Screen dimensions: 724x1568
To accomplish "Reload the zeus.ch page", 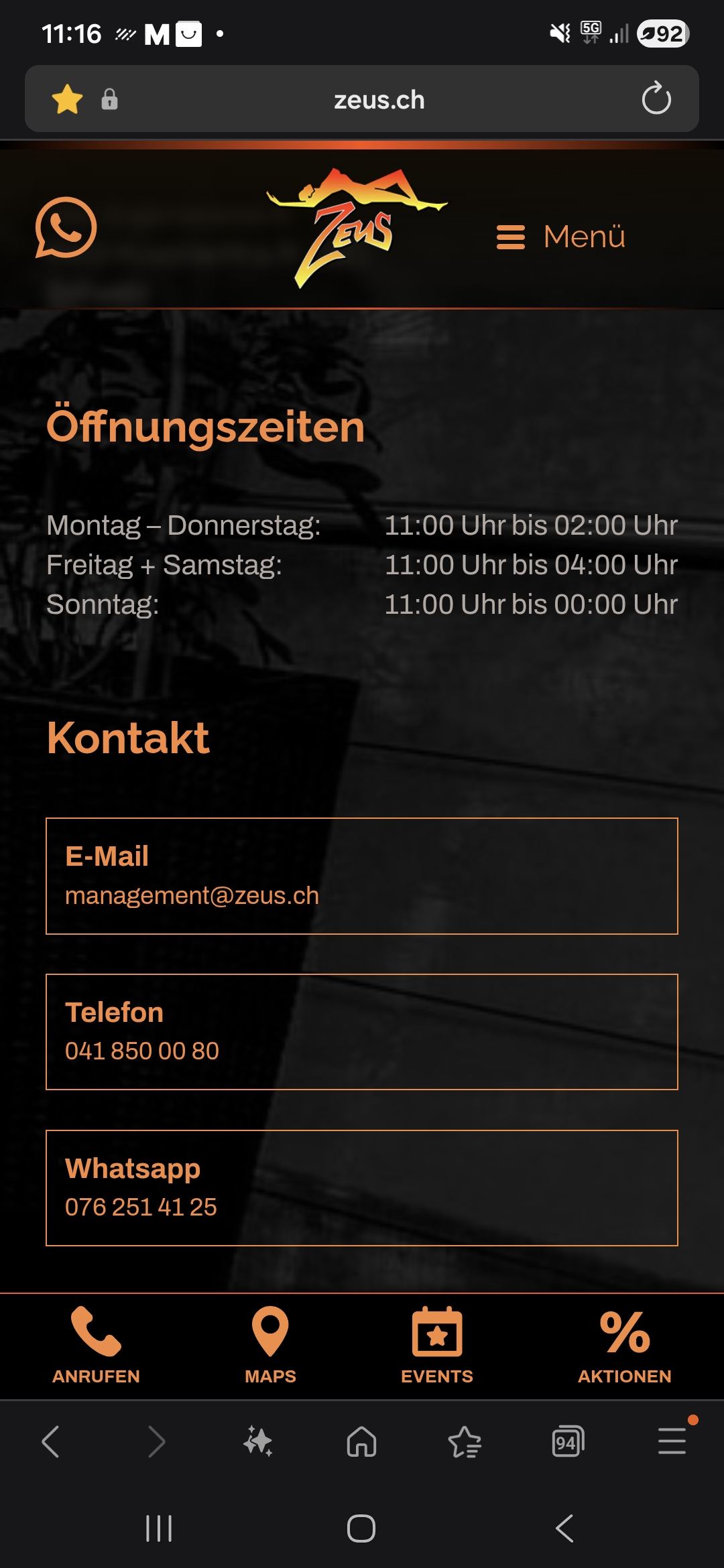I will (656, 99).
